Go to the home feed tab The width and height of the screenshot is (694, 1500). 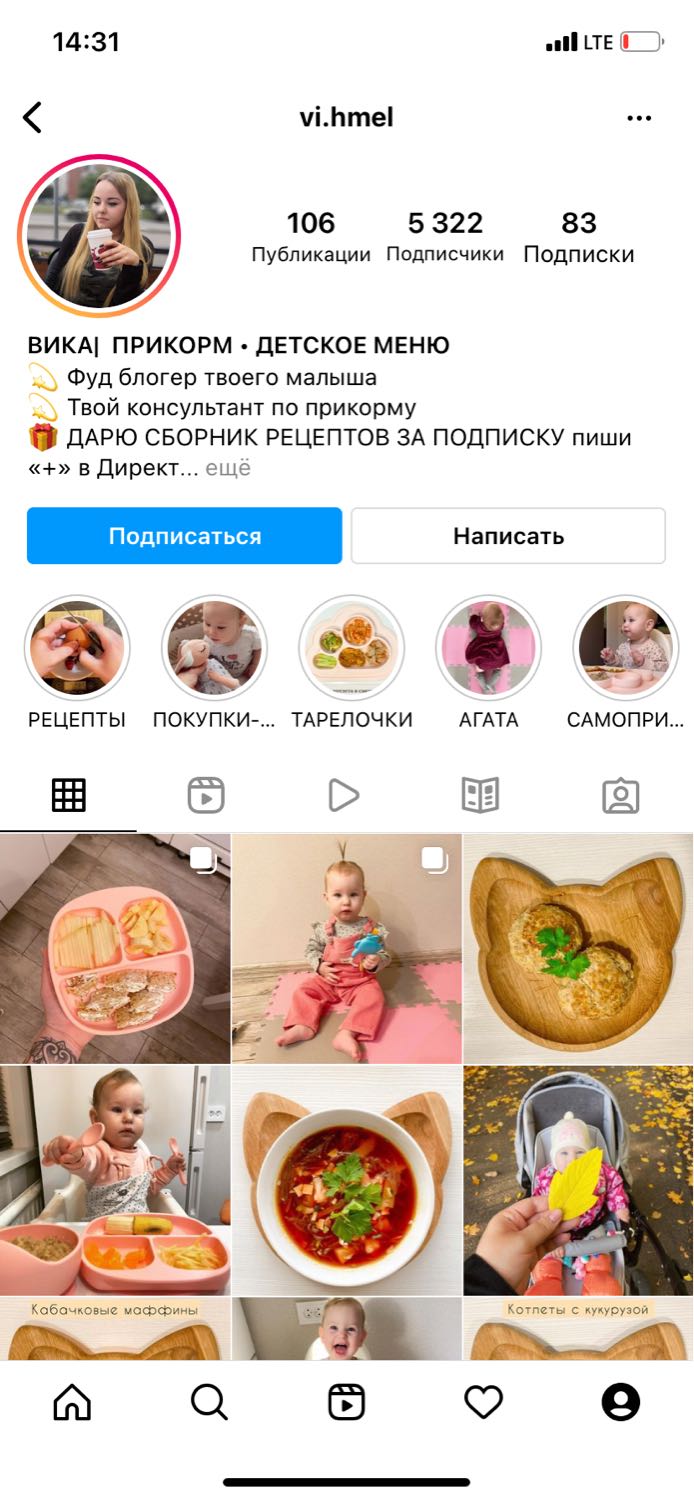coord(72,1403)
